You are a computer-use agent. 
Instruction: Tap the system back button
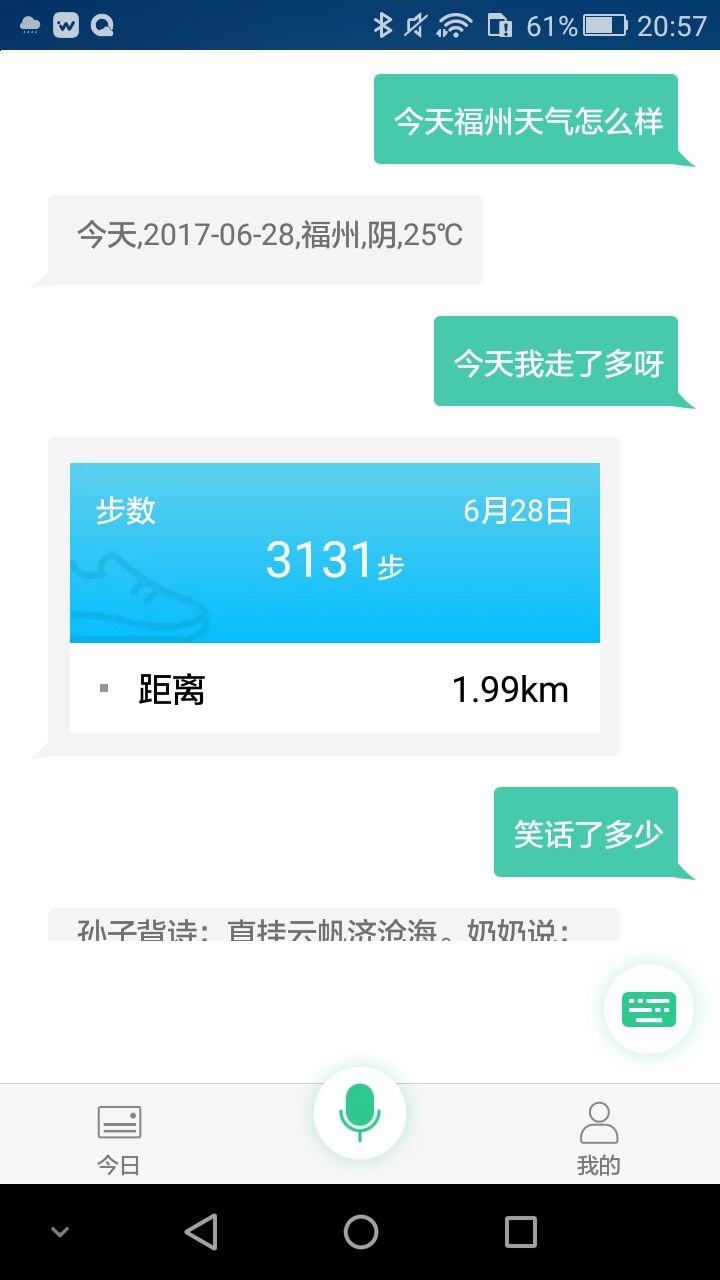tap(201, 1232)
